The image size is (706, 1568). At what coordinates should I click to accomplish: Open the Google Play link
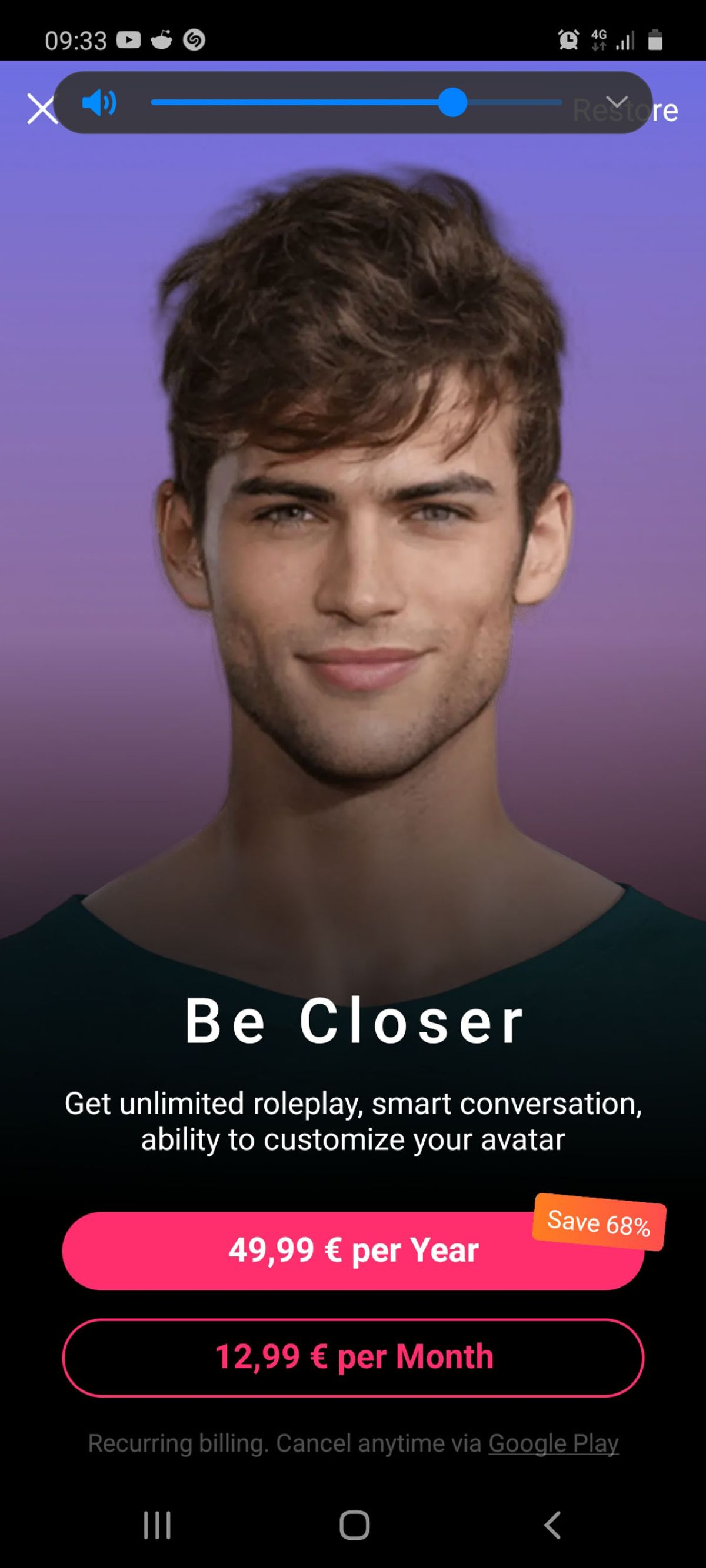553,1443
